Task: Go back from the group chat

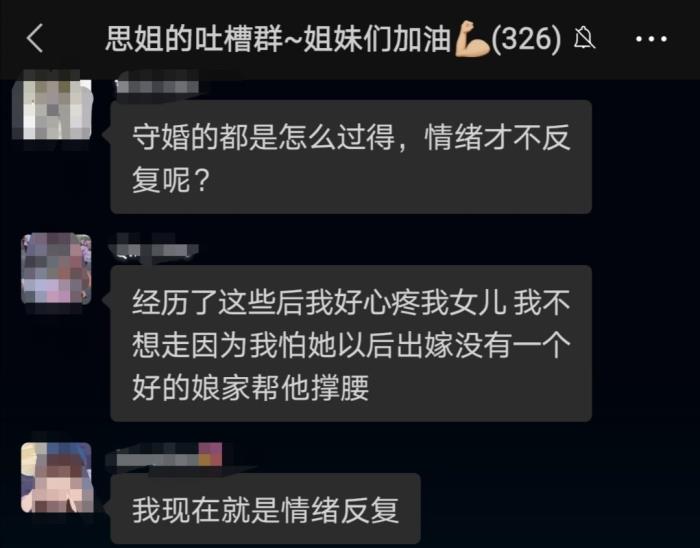Action: (35, 39)
